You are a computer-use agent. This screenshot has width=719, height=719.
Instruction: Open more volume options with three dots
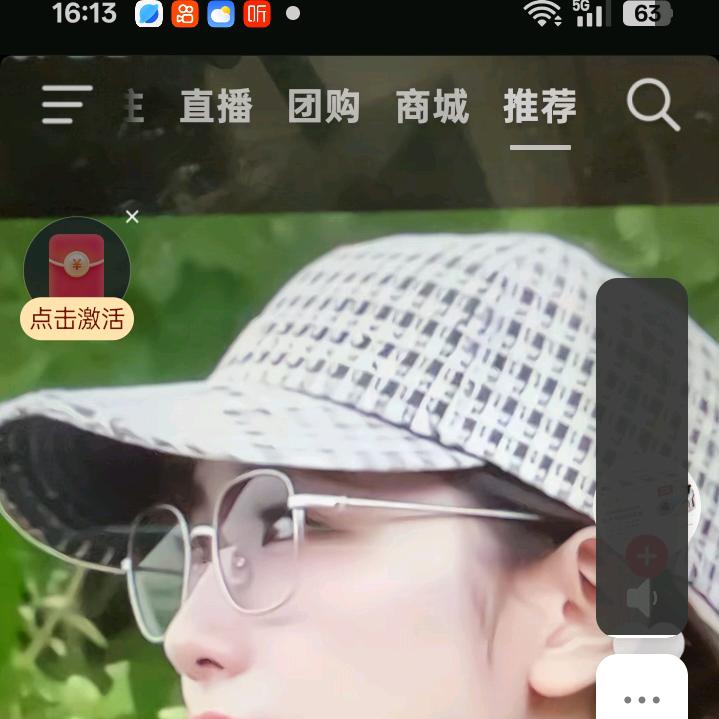click(641, 698)
